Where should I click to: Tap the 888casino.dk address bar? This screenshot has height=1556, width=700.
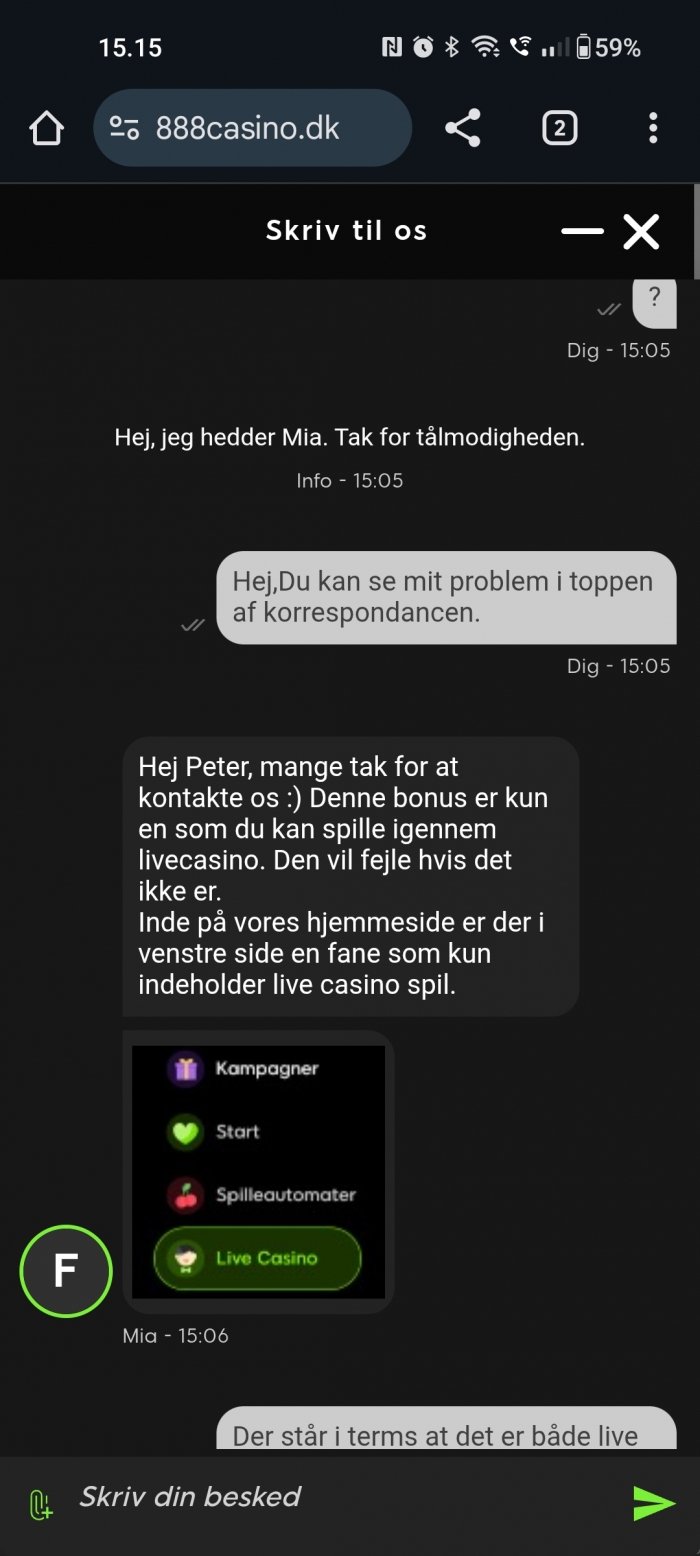pos(253,128)
